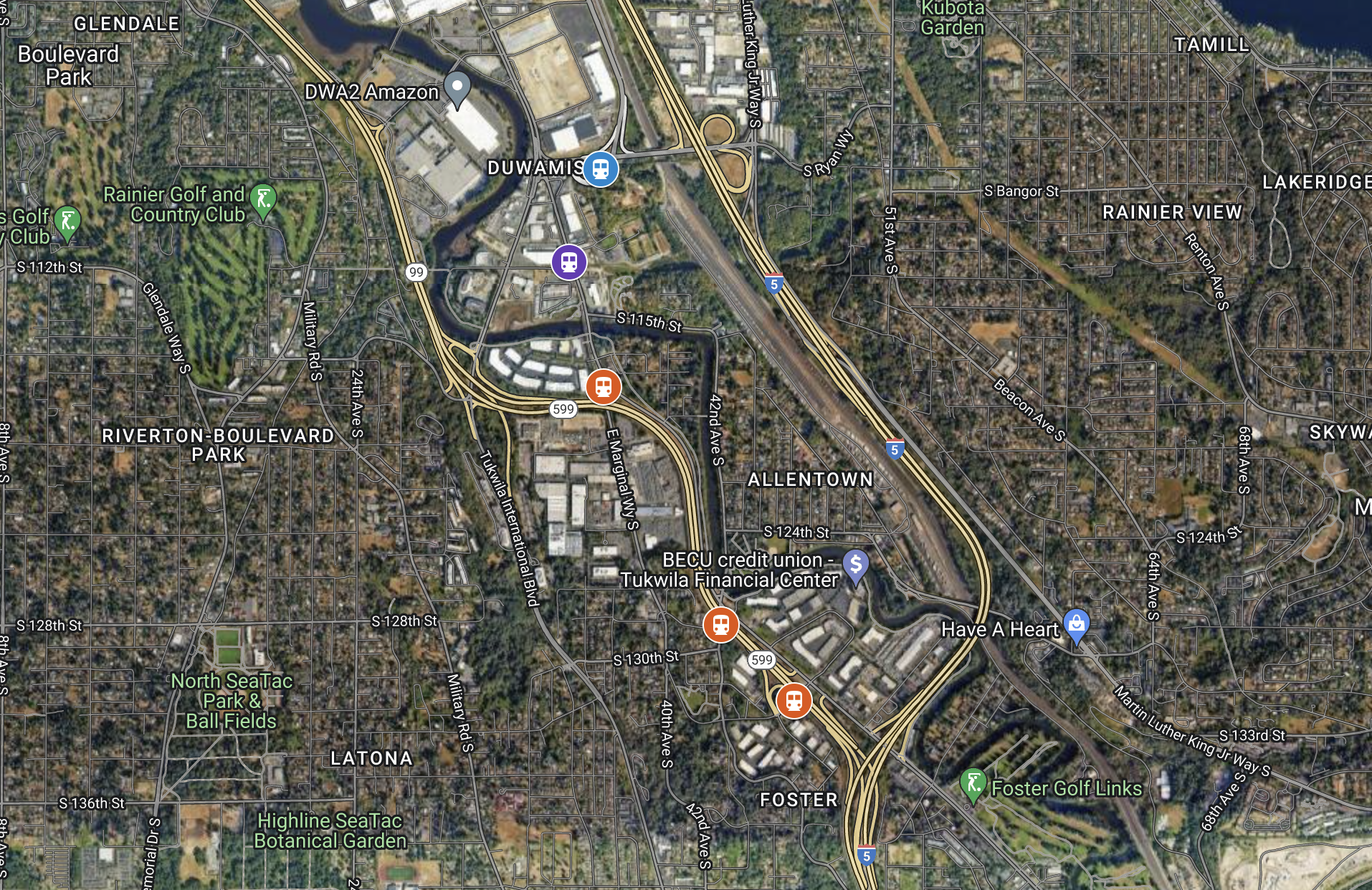This screenshot has width=1372, height=890.
Task: Open the Have A Heart shop pin
Action: [x=1076, y=625]
